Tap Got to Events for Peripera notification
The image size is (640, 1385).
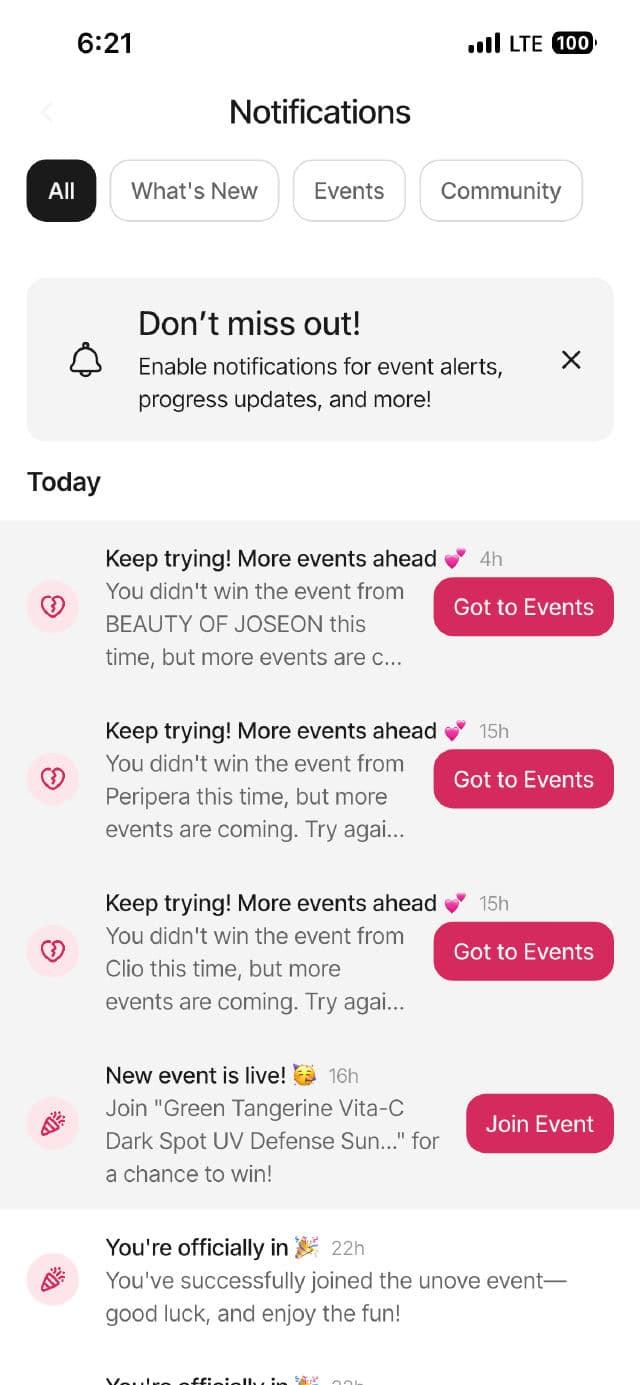coord(523,780)
